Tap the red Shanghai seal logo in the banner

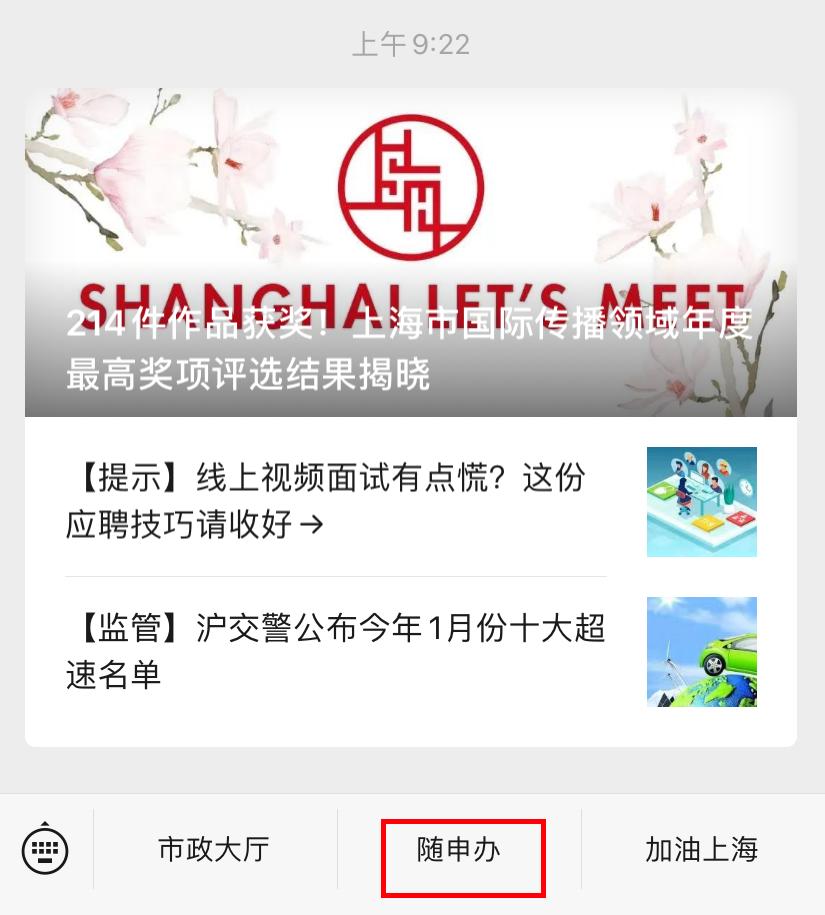point(411,187)
